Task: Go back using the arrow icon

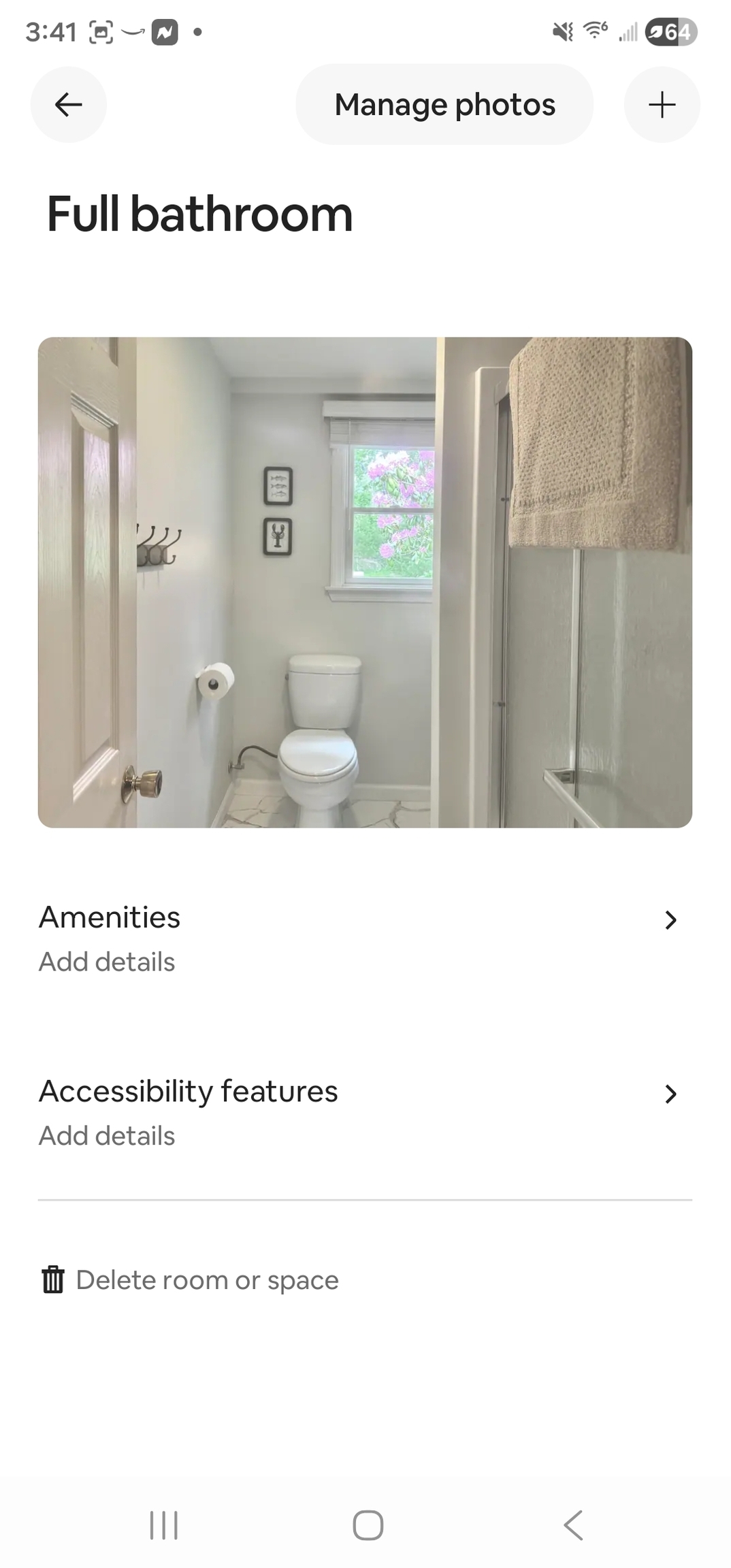Action: (x=68, y=105)
